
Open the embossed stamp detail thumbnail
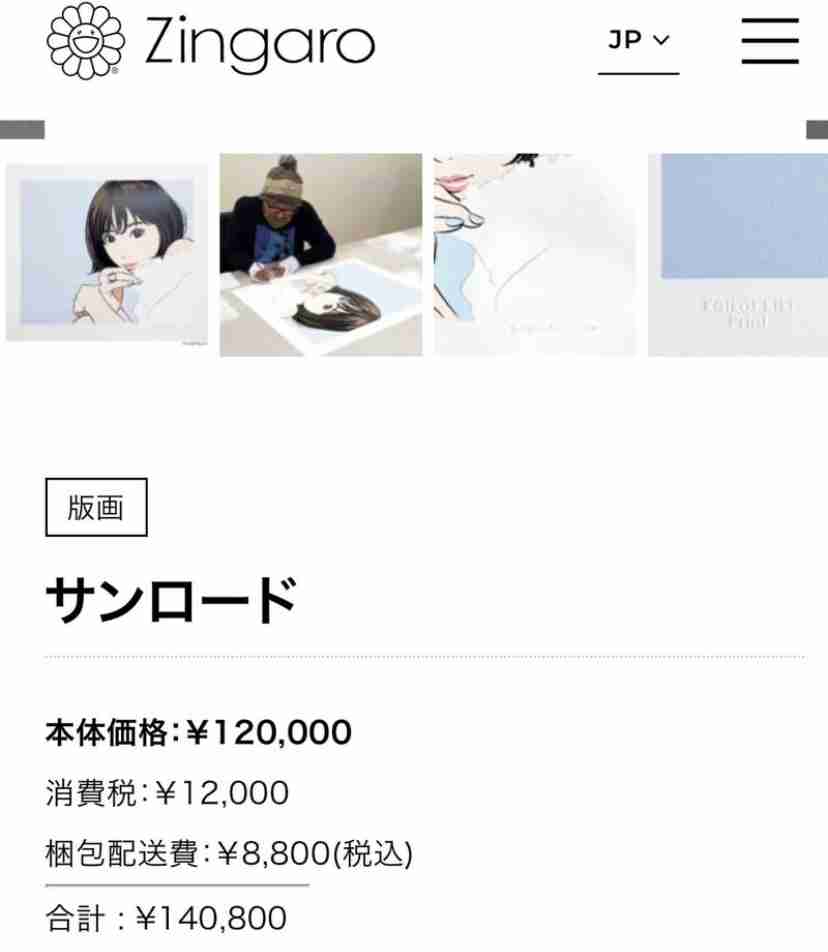pyautogui.click(x=738, y=255)
